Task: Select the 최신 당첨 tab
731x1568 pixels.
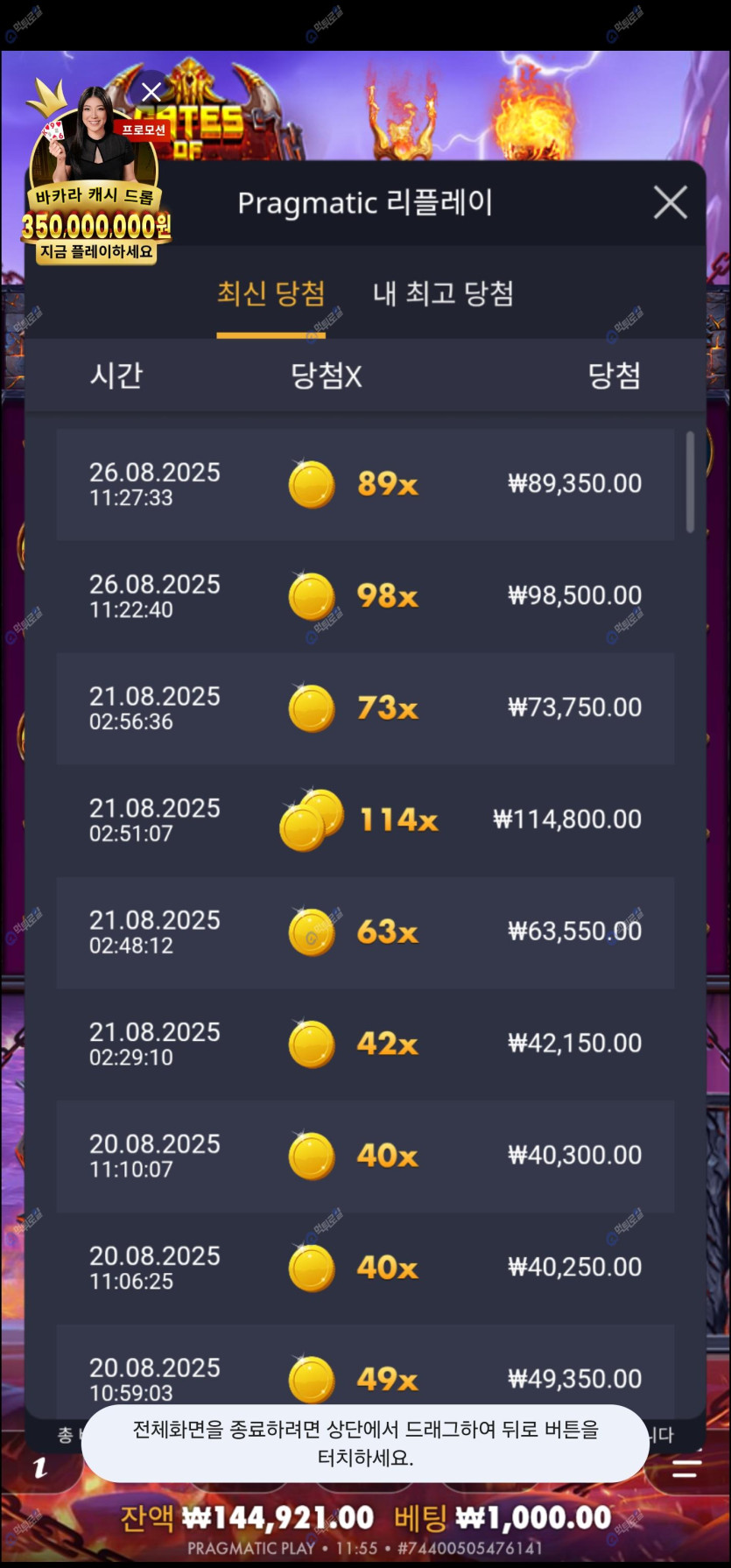Action: pos(271,294)
